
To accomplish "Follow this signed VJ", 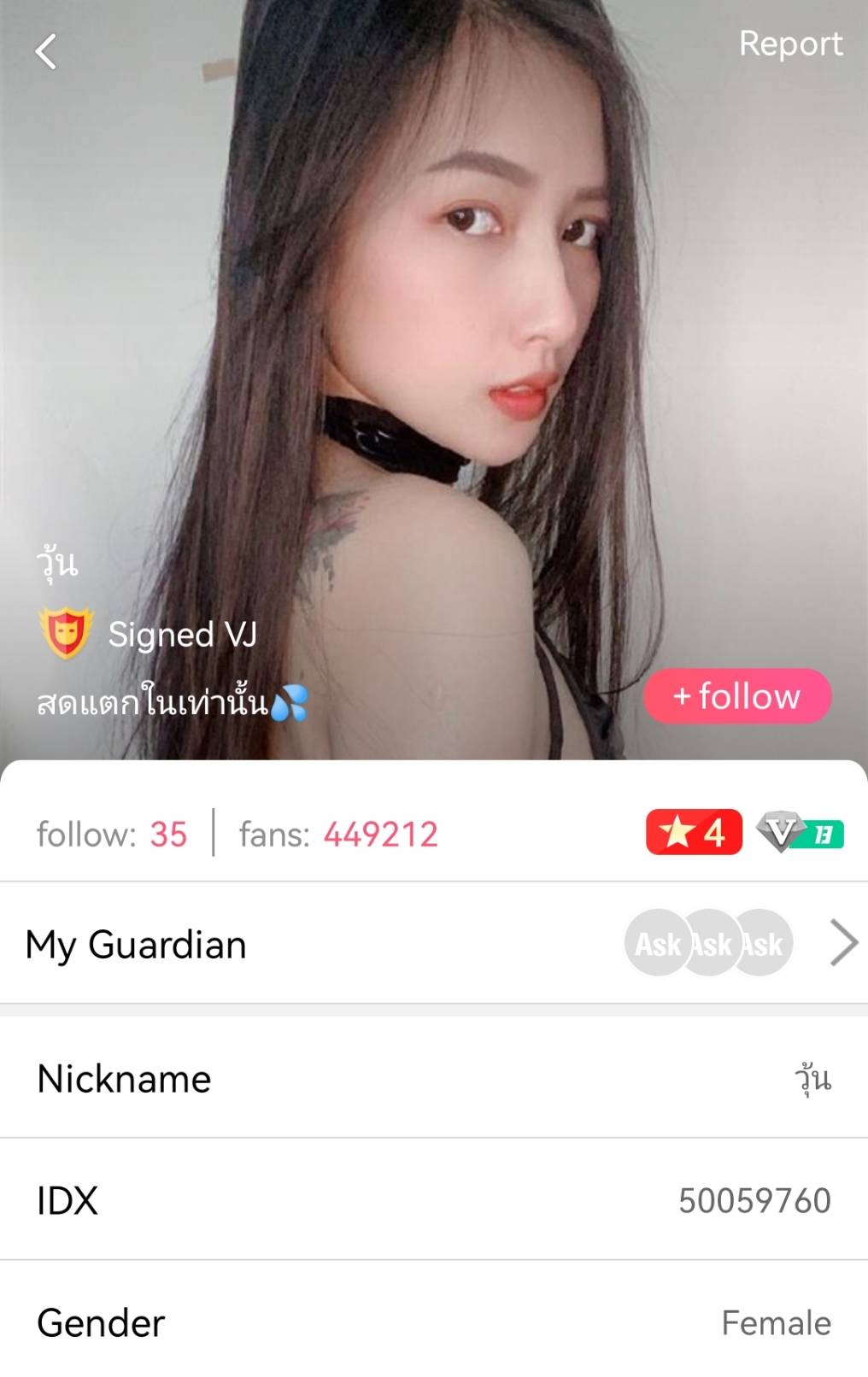I will (x=736, y=696).
